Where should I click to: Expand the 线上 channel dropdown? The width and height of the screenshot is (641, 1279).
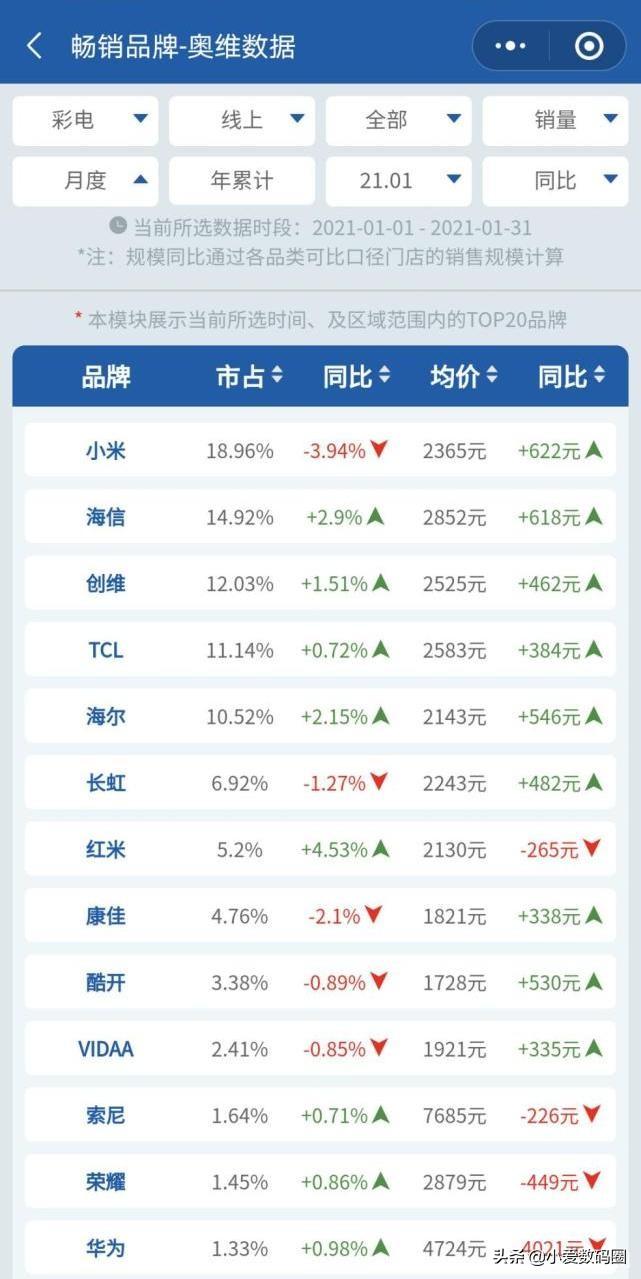coord(242,121)
